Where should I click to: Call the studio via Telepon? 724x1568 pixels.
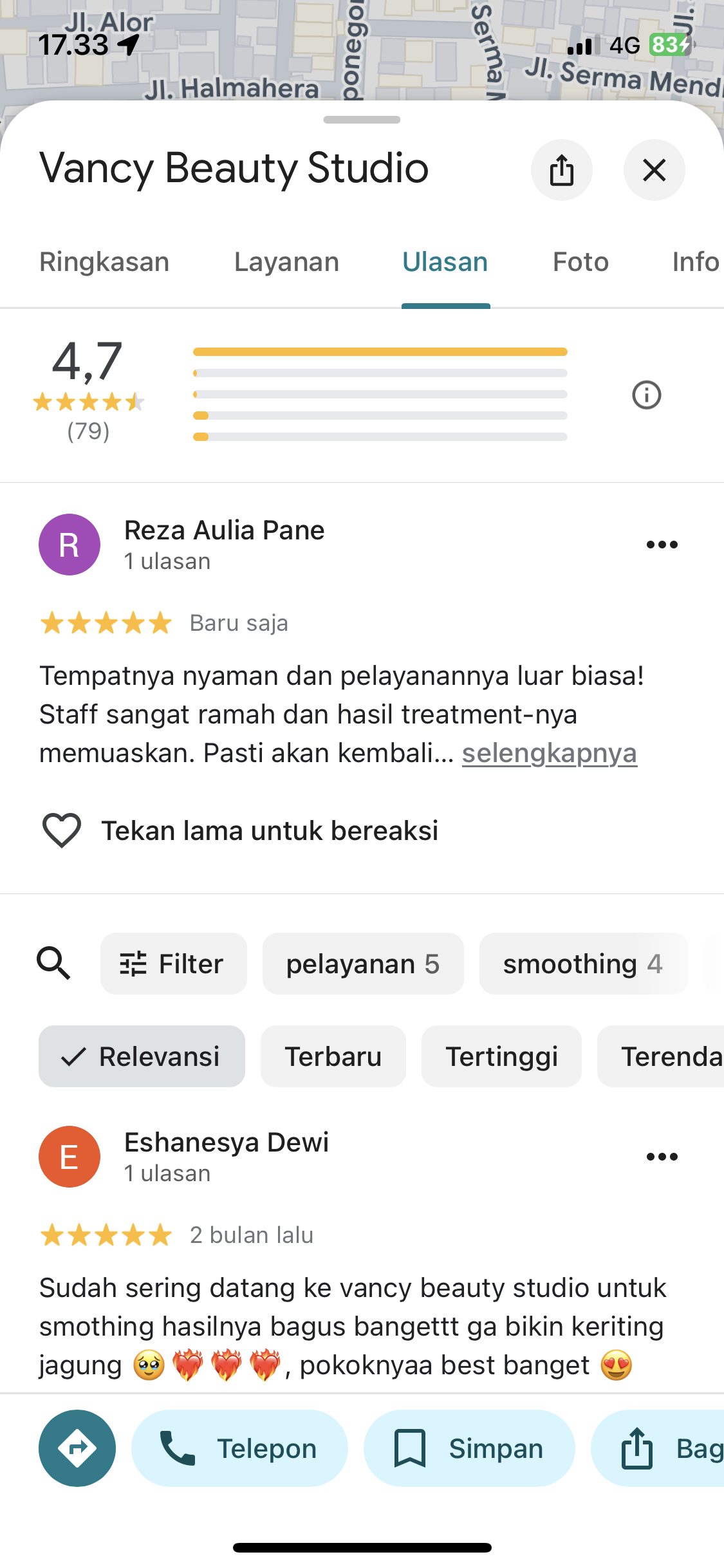(x=239, y=1448)
